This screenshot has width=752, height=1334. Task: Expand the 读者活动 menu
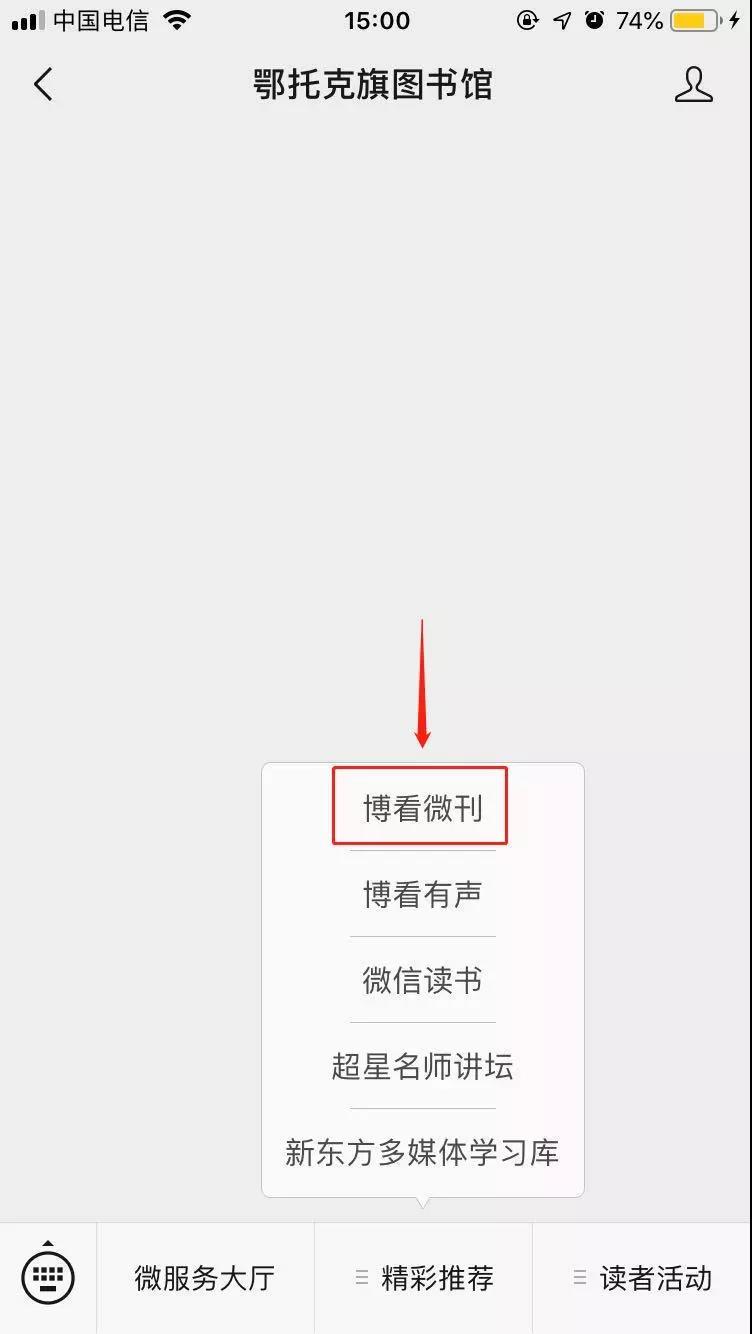click(642, 1278)
